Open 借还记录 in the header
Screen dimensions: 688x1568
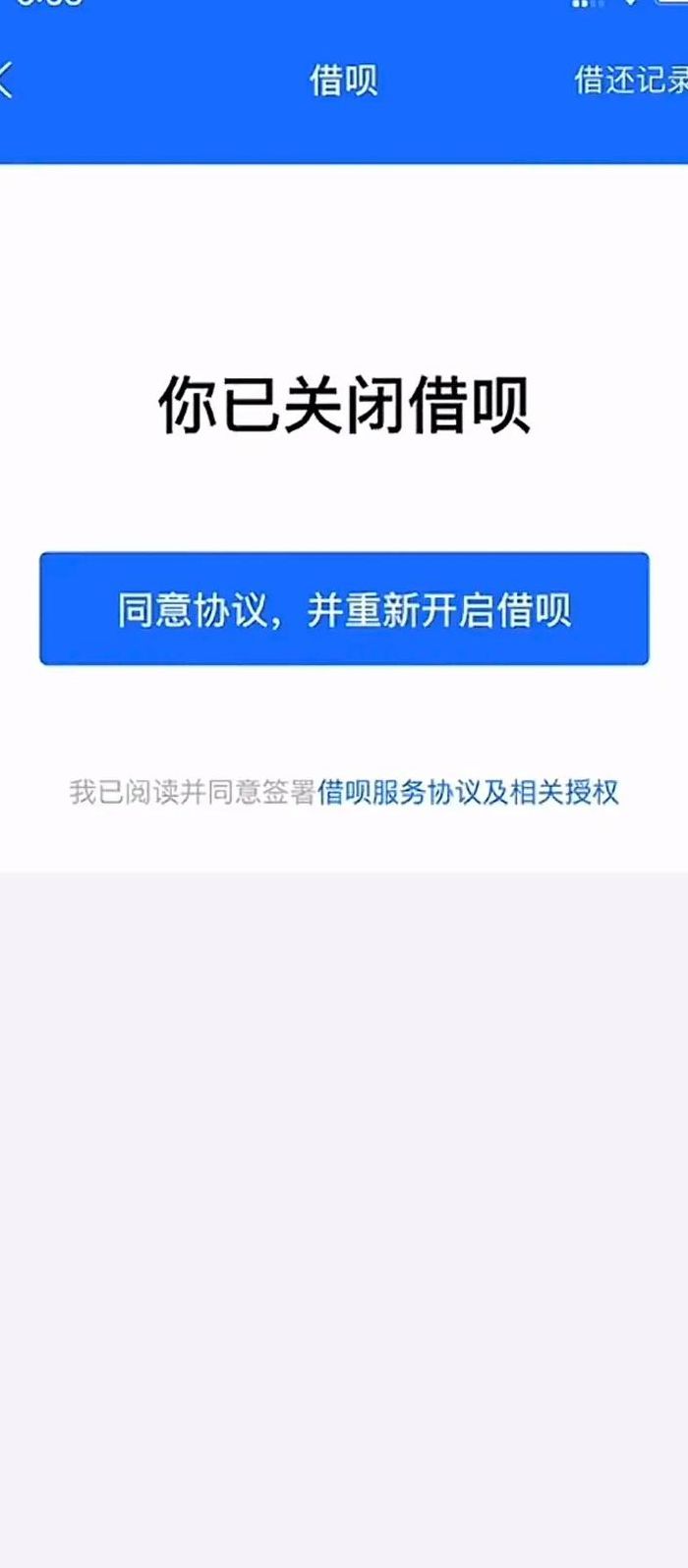point(631,80)
